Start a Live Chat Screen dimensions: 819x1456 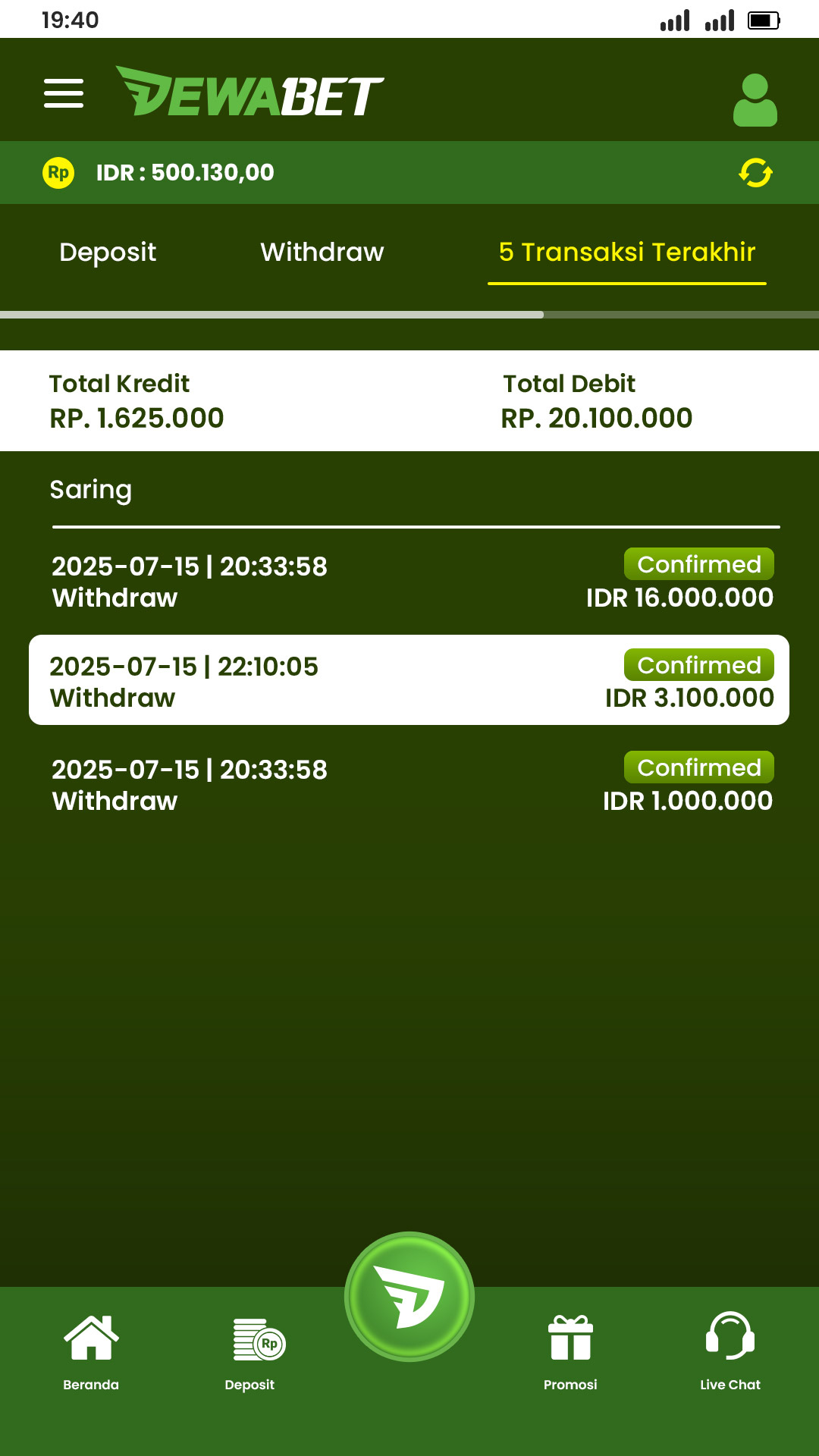coord(730,1351)
